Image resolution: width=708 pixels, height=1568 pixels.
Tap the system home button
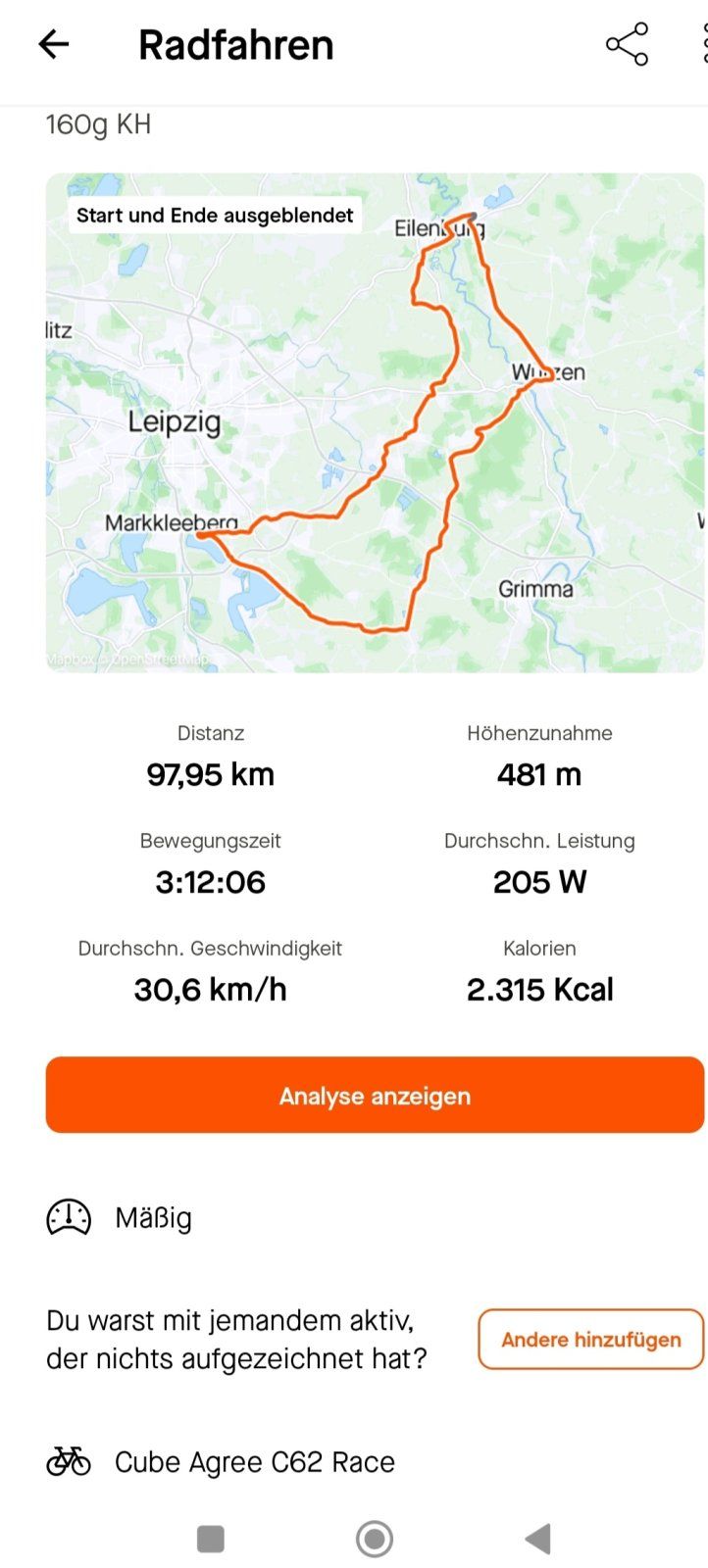pyautogui.click(x=374, y=1539)
